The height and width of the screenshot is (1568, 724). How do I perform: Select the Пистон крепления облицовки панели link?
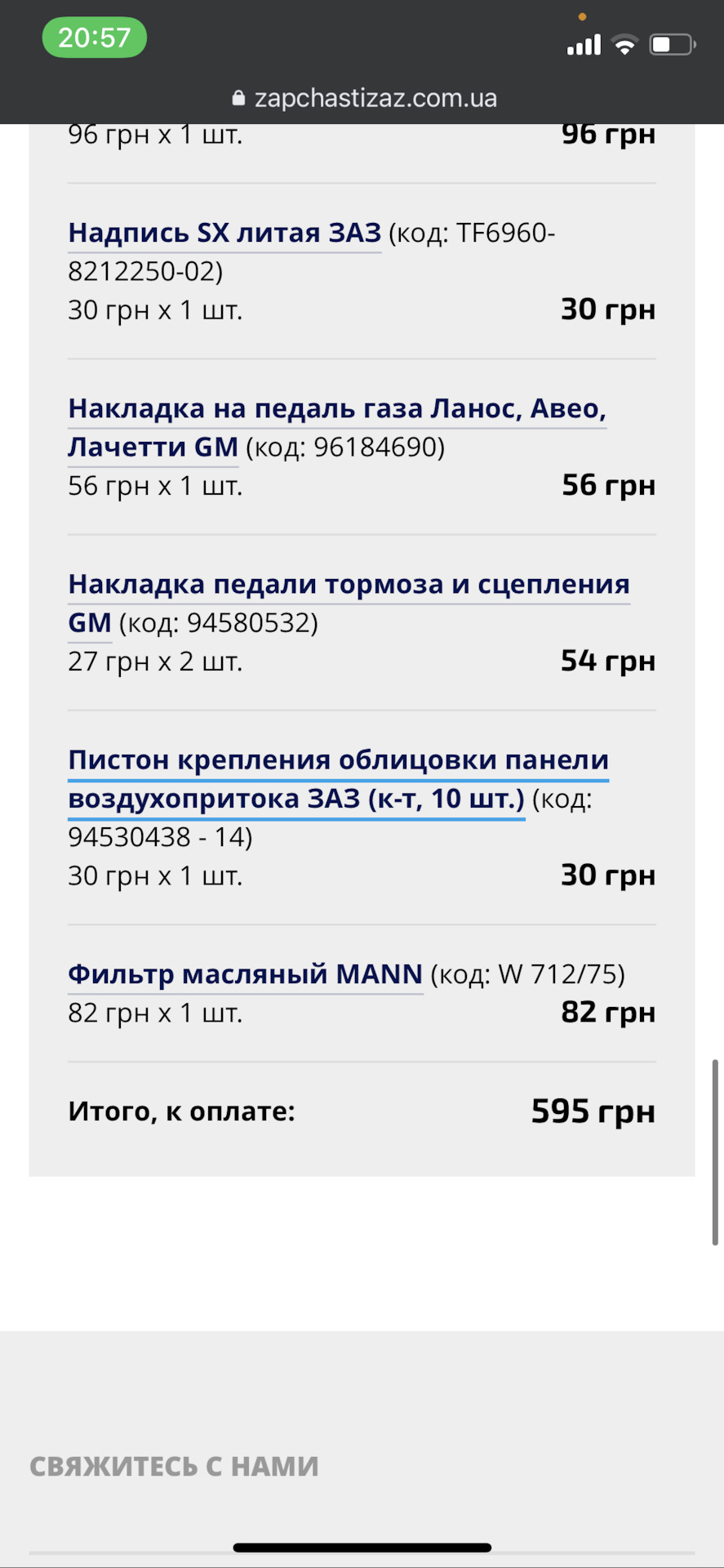point(338,760)
